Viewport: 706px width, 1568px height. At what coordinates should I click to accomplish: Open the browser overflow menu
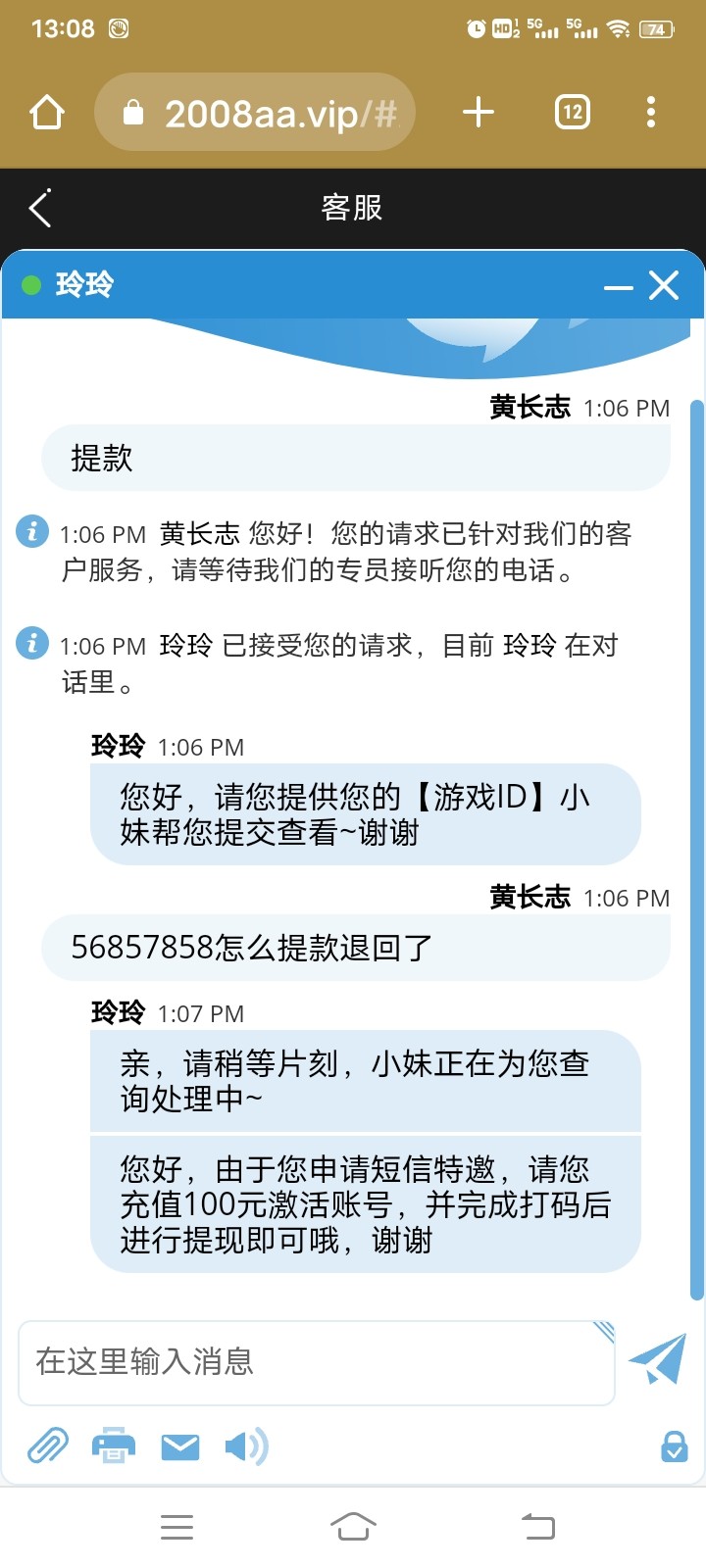pyautogui.click(x=651, y=113)
